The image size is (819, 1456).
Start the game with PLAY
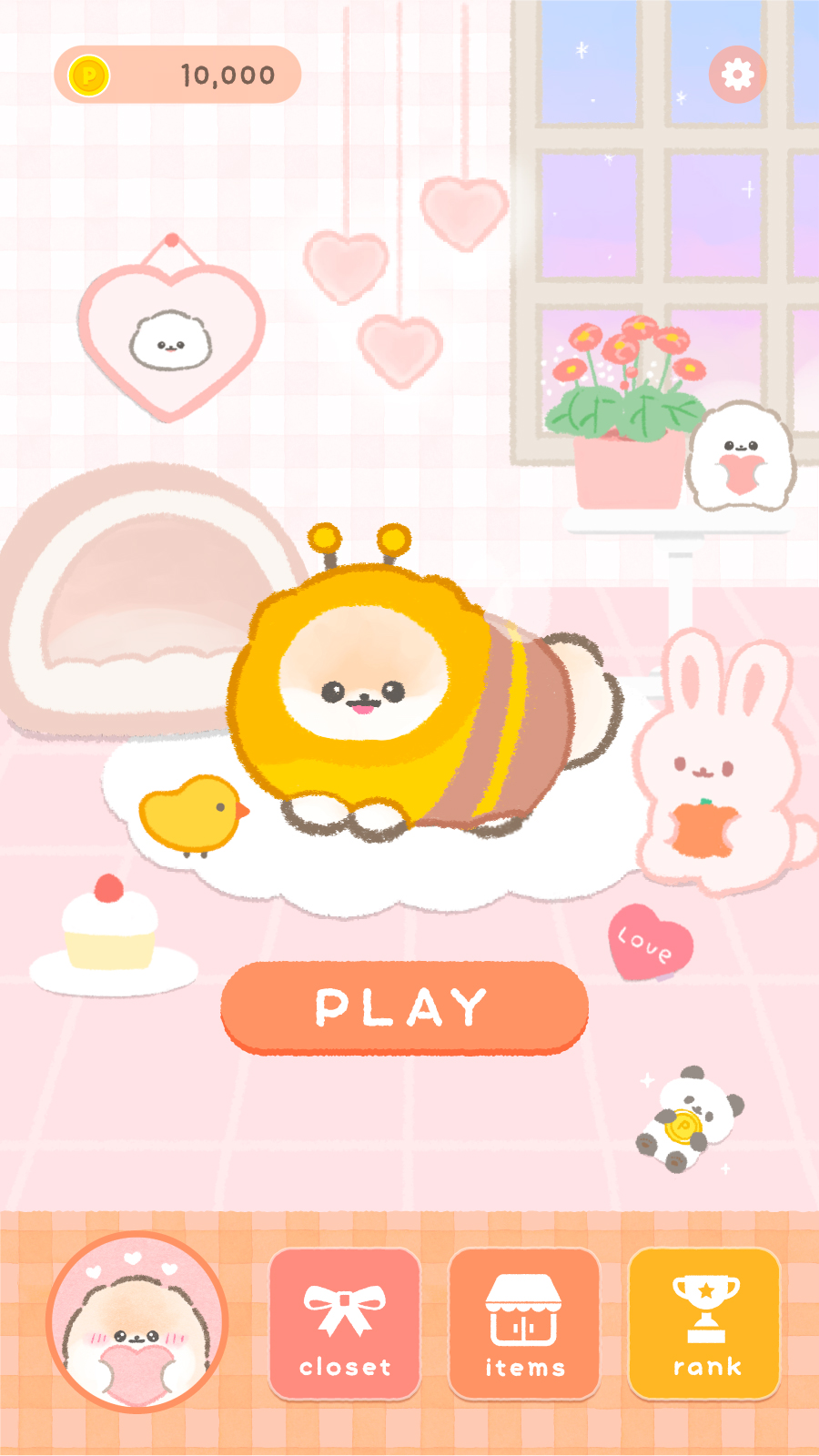click(x=404, y=1007)
